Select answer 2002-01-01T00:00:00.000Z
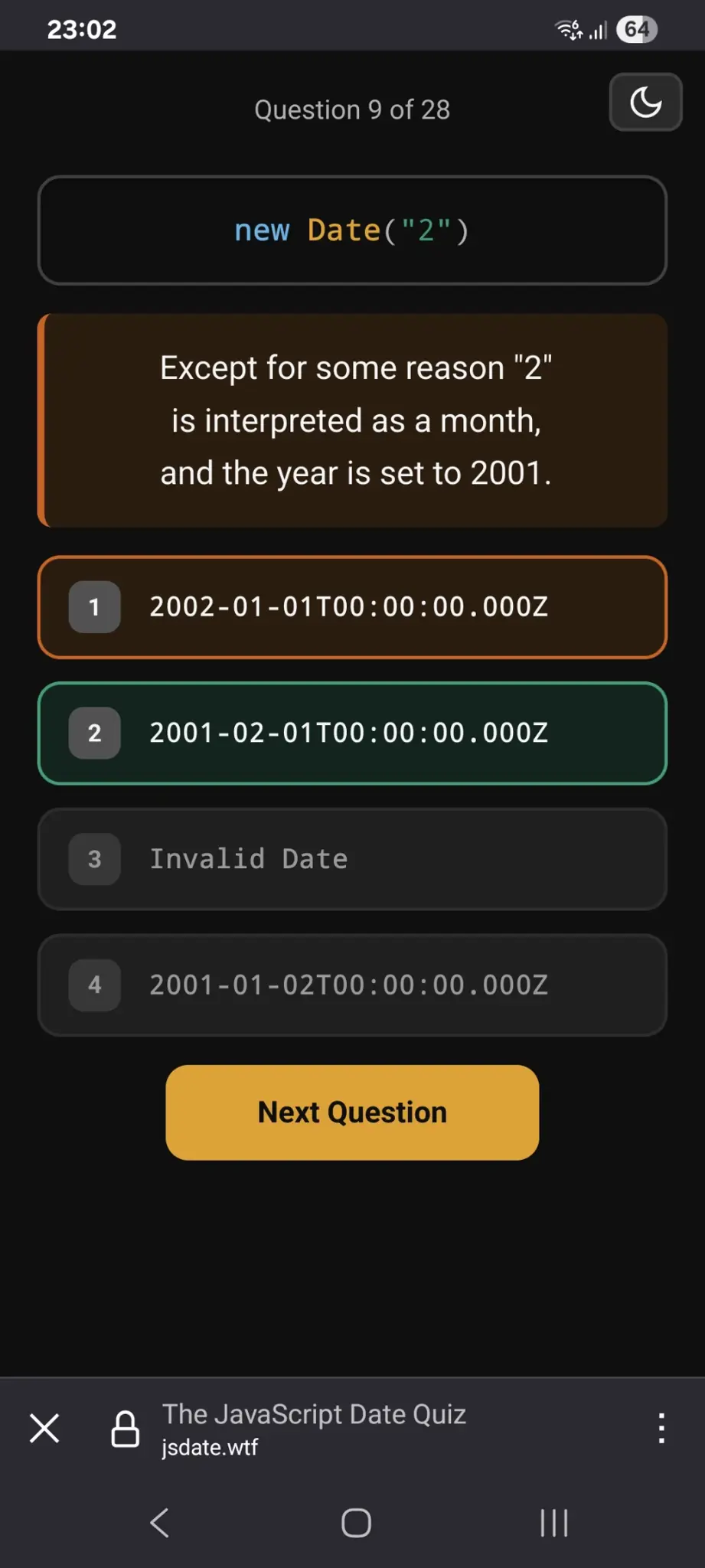This screenshot has height=1568, width=705. 352,607
